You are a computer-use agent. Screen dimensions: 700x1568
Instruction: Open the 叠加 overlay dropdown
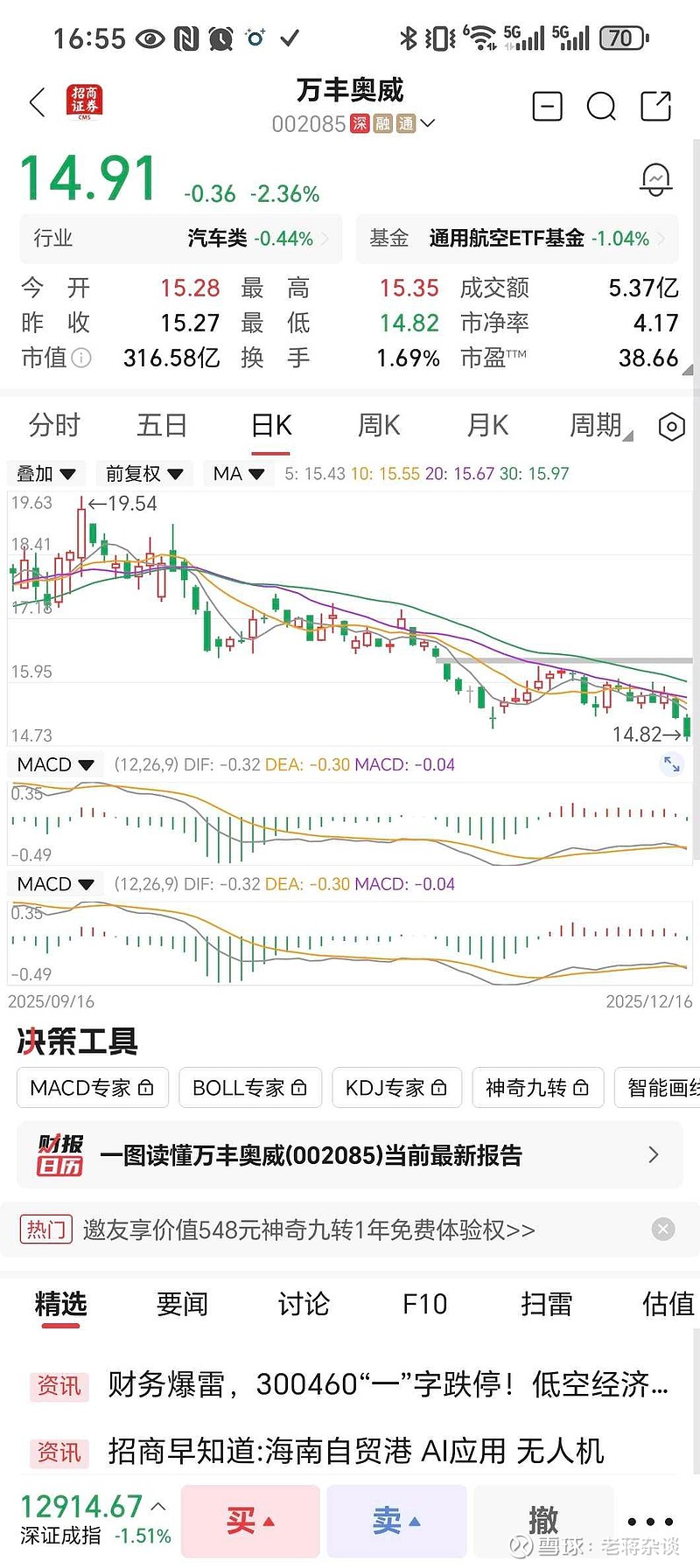click(x=45, y=473)
